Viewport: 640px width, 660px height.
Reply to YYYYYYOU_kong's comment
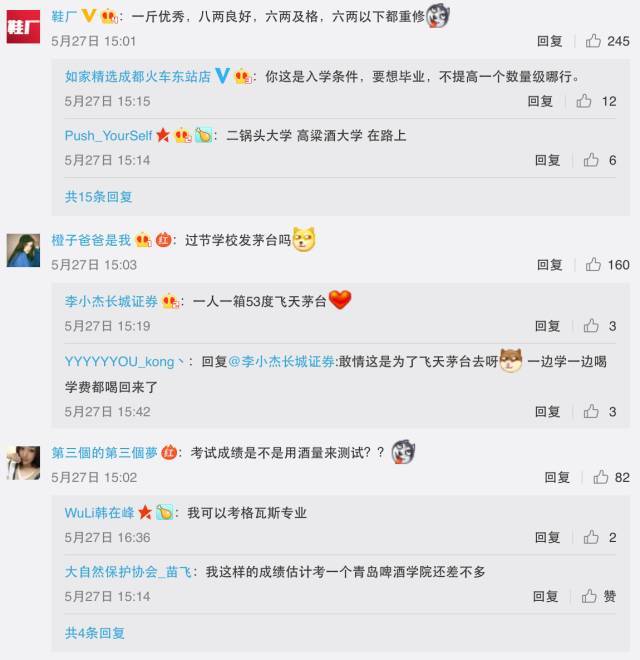tap(547, 411)
